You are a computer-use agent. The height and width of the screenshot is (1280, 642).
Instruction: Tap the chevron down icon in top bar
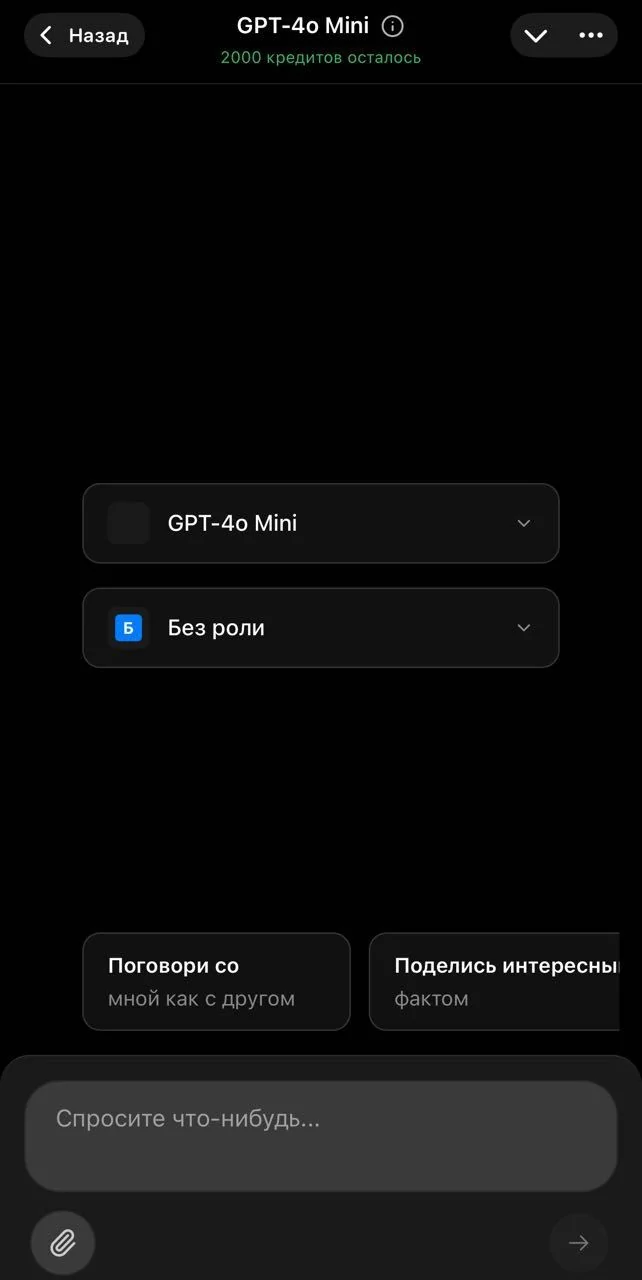coord(536,35)
